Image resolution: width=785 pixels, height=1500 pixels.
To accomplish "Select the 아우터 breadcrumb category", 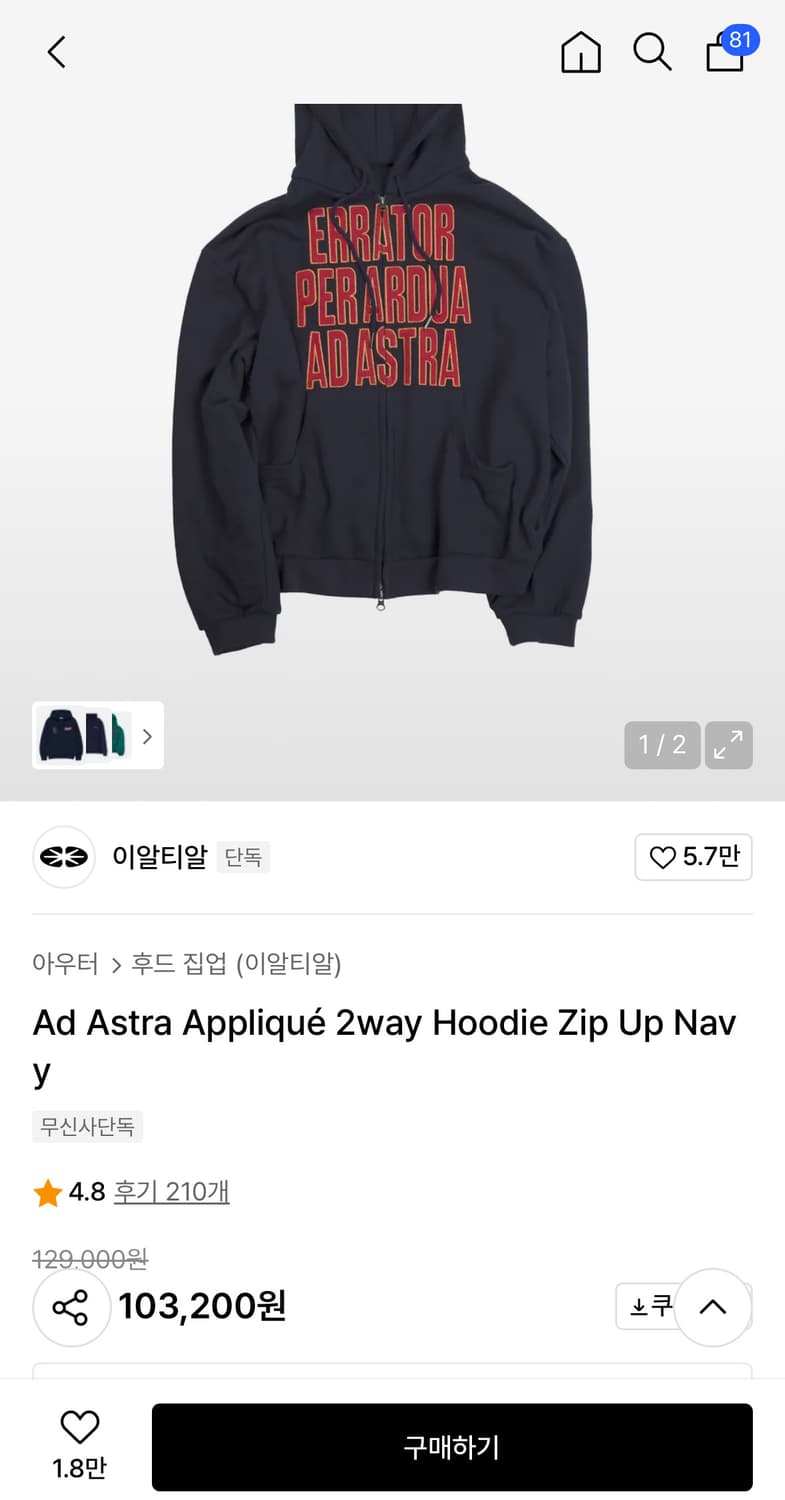I will tap(60, 964).
